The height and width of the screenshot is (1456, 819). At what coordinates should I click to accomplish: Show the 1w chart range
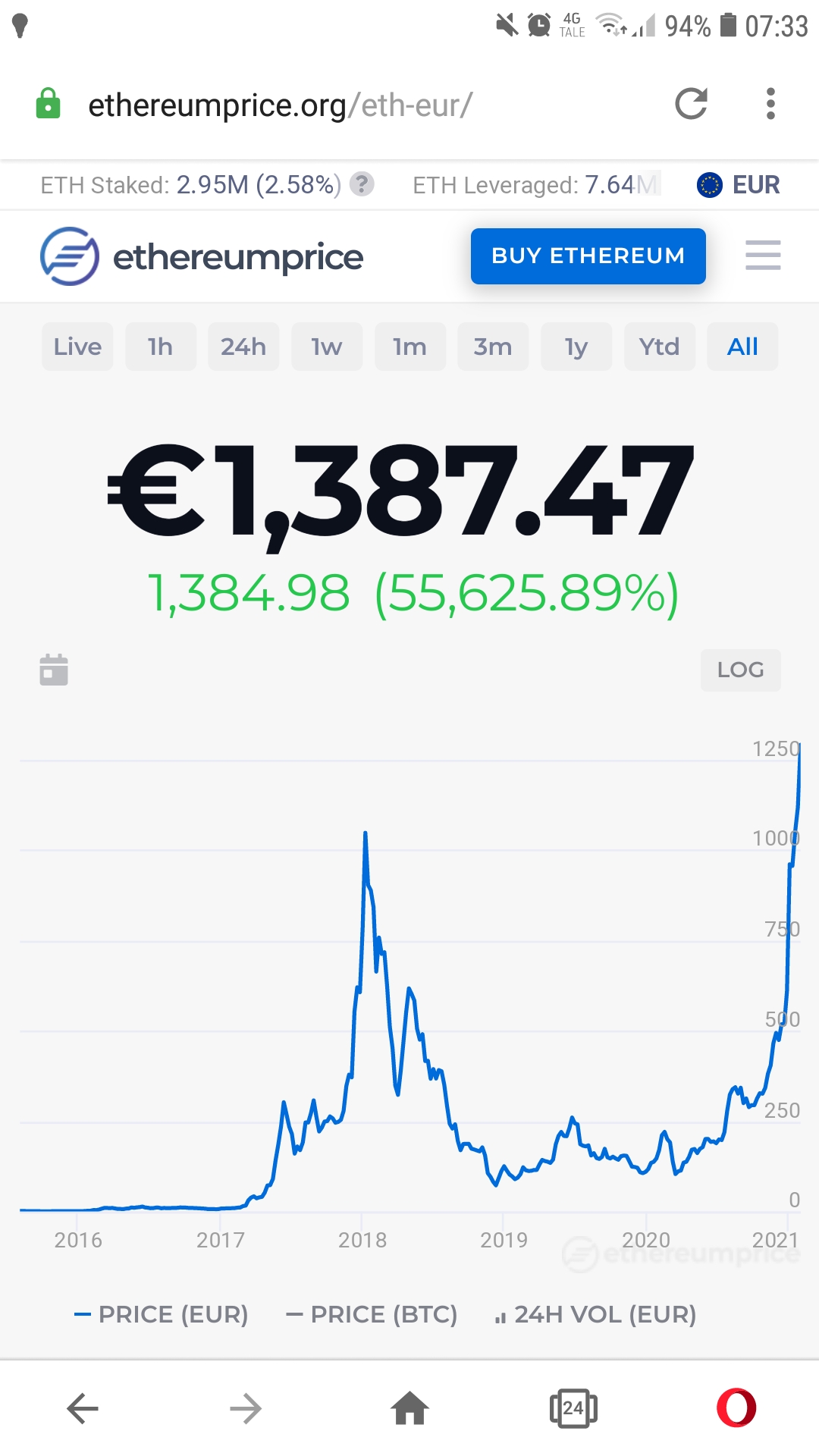tap(327, 347)
